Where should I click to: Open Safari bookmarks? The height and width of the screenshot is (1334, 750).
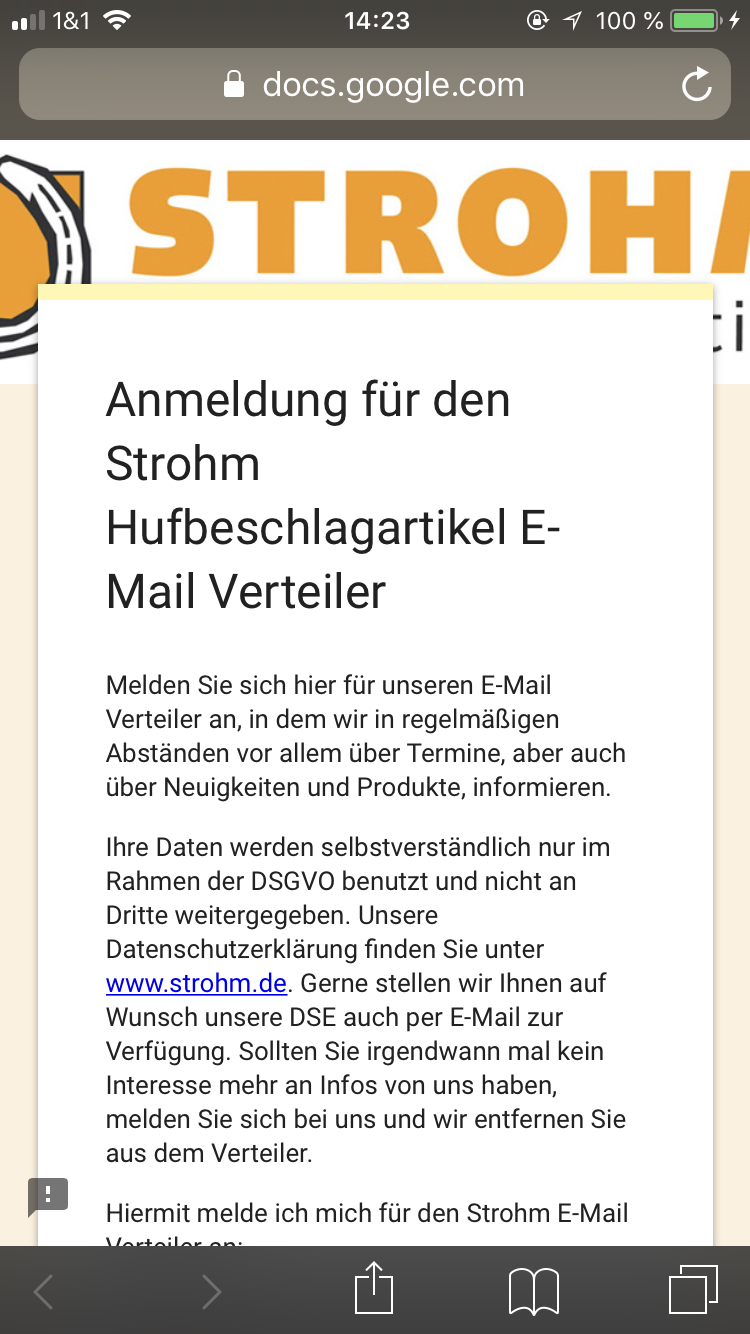point(534,1291)
